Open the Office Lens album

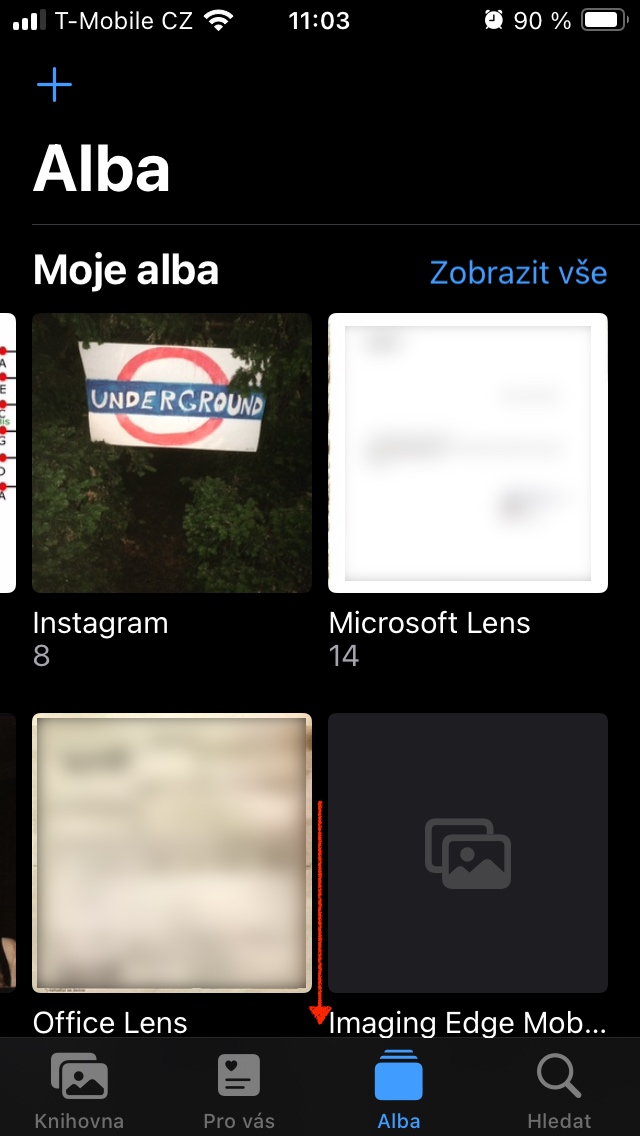point(172,852)
